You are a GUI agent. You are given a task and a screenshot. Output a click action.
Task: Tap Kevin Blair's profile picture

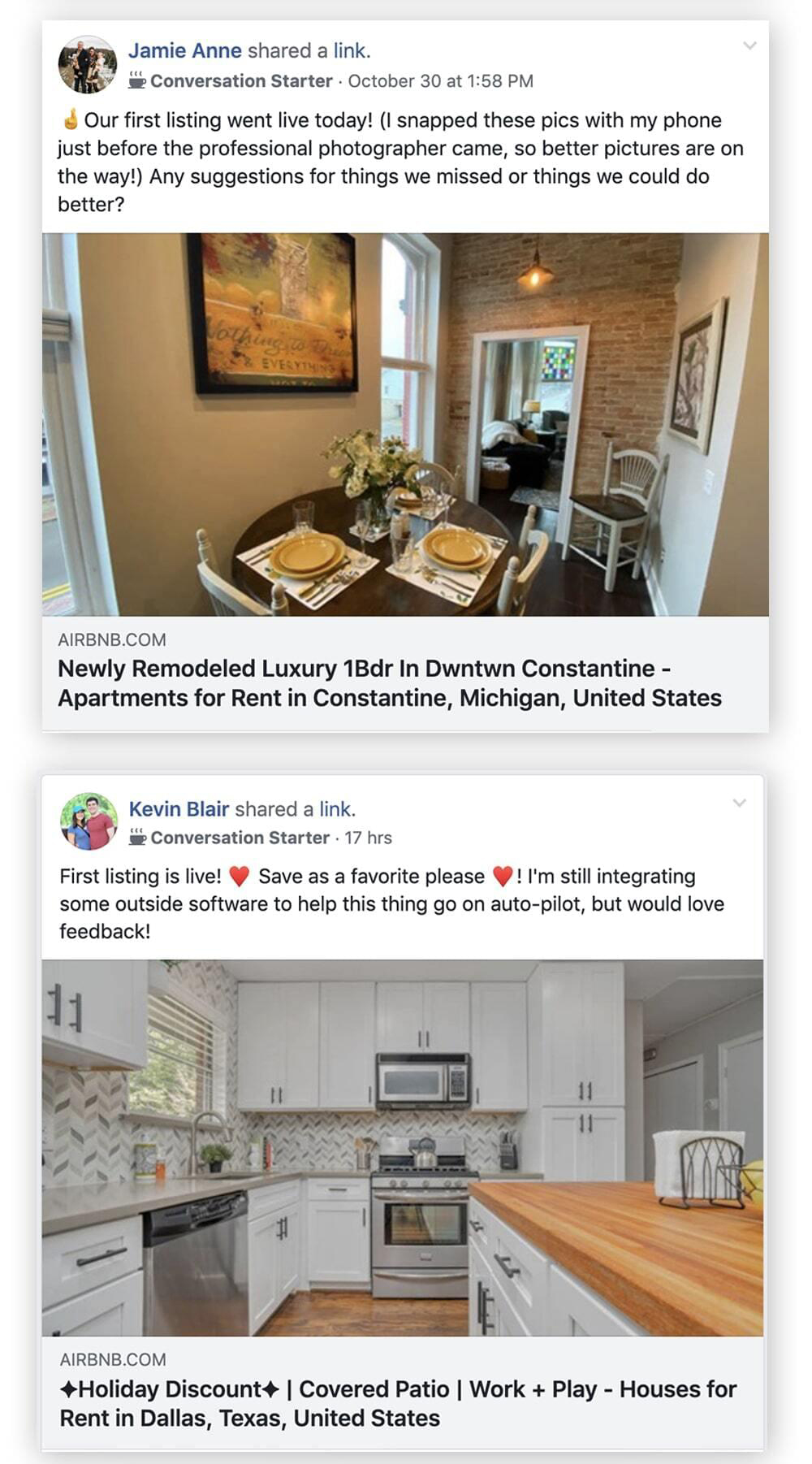(x=89, y=821)
